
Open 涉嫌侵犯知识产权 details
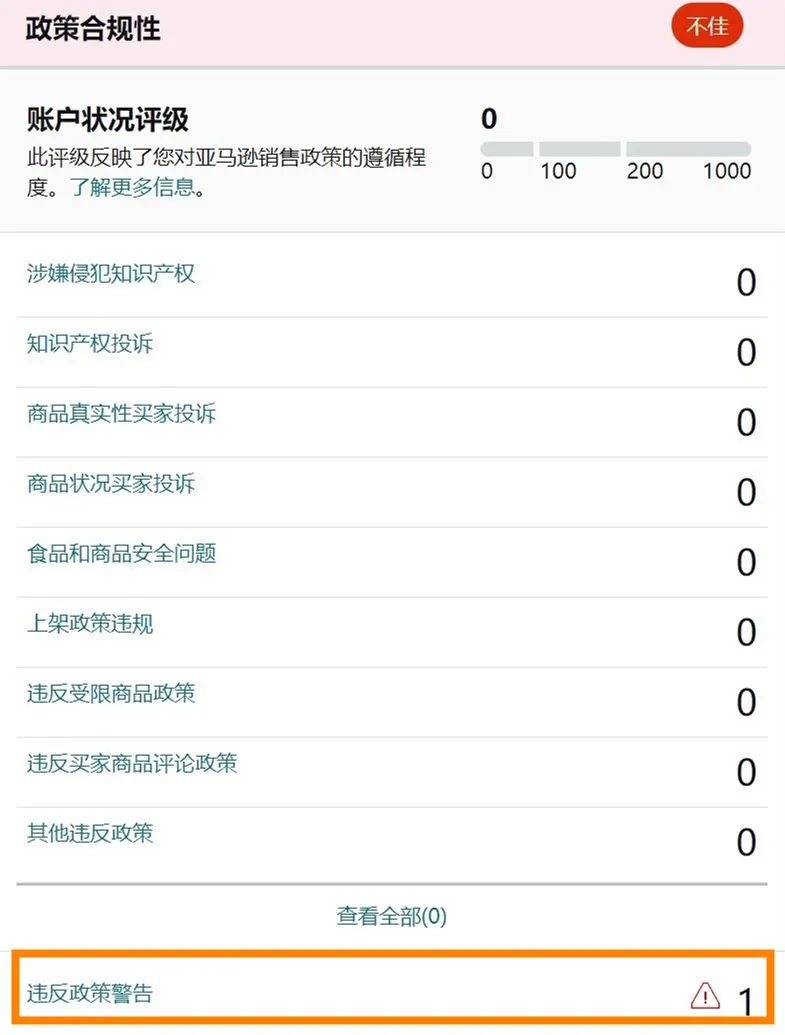point(111,273)
